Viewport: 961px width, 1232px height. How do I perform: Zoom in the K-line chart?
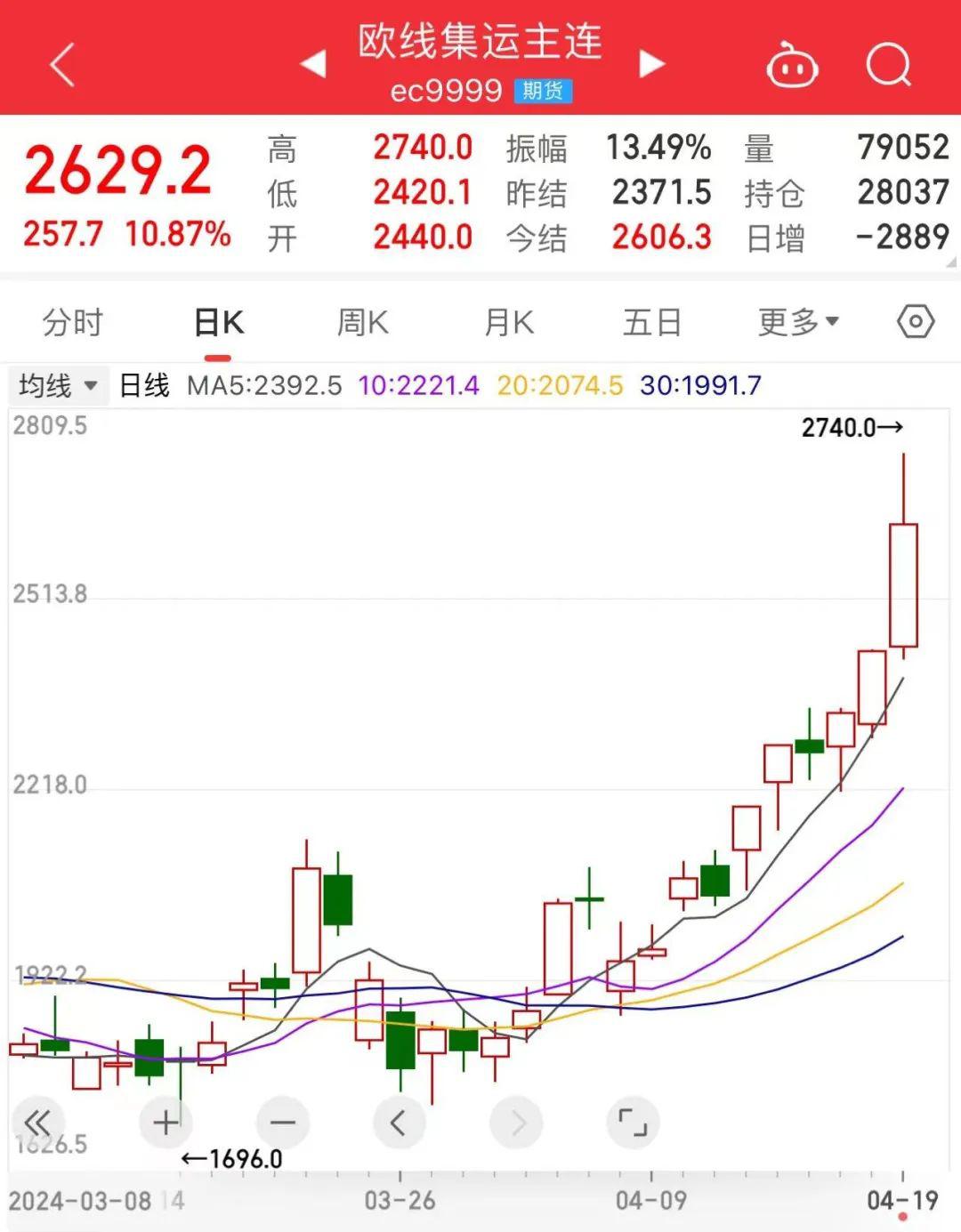pos(166,1123)
